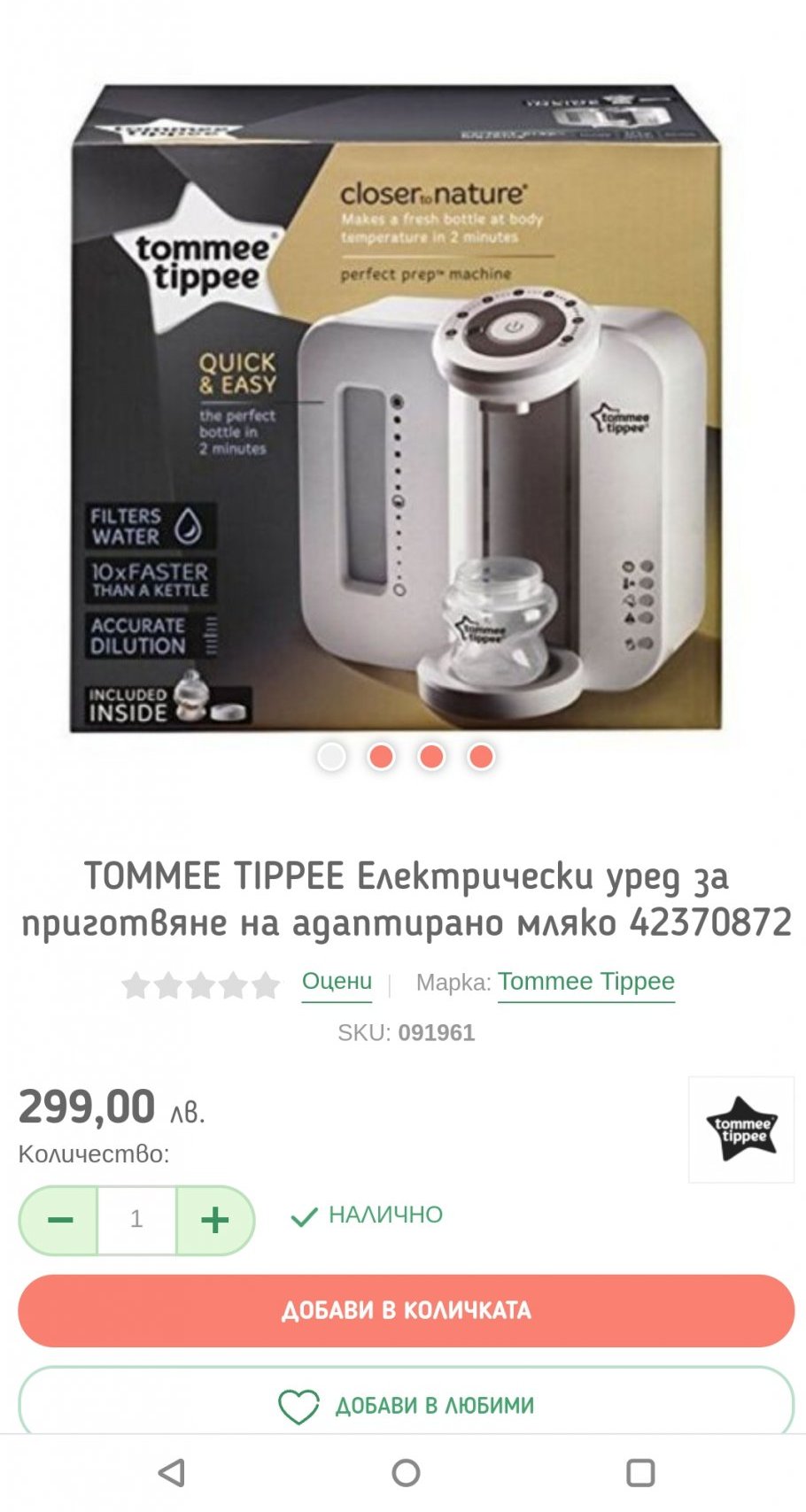Show the second product image via dot indicator

point(382,757)
